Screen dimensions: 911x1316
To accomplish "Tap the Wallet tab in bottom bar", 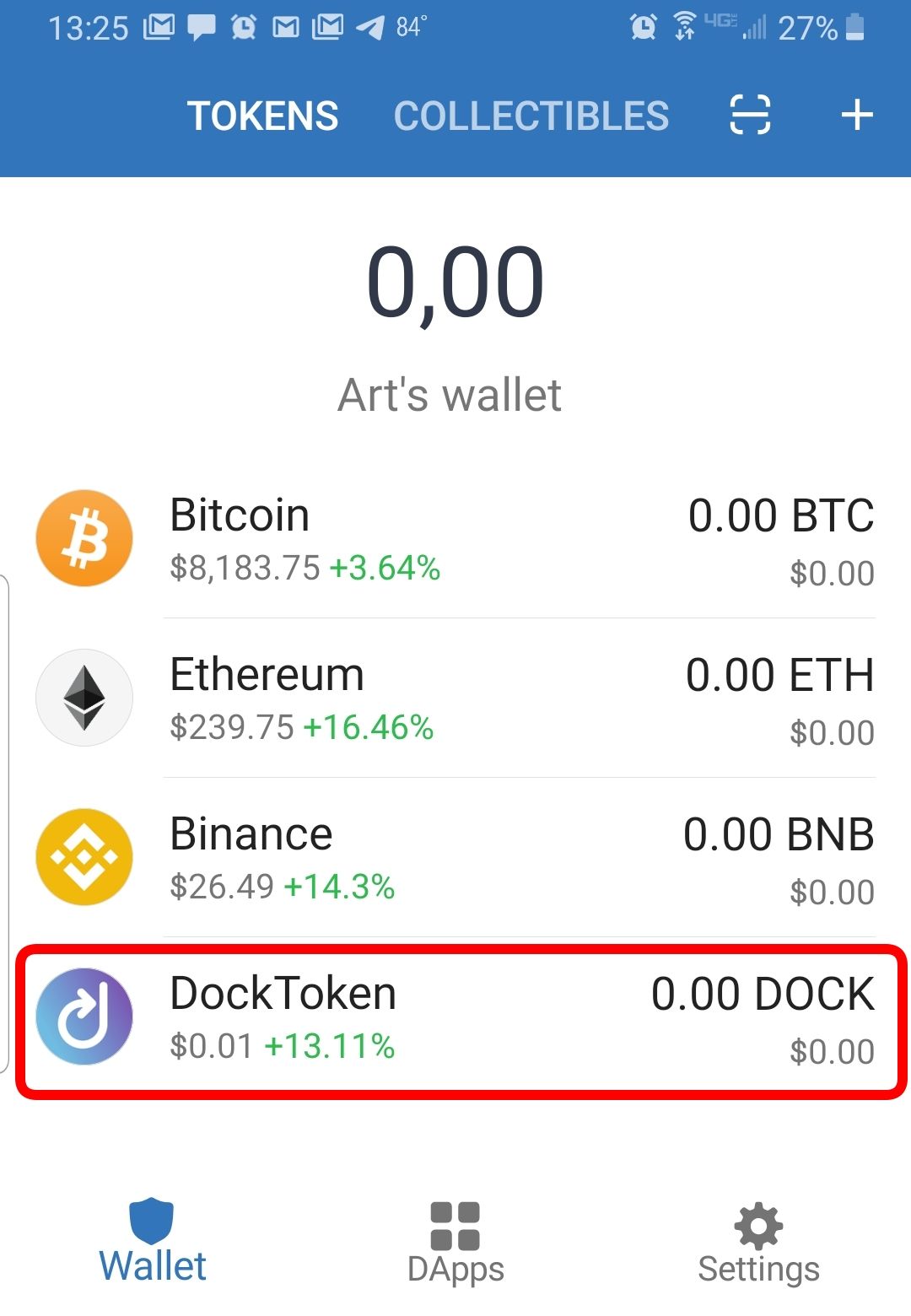I will 152,1243.
